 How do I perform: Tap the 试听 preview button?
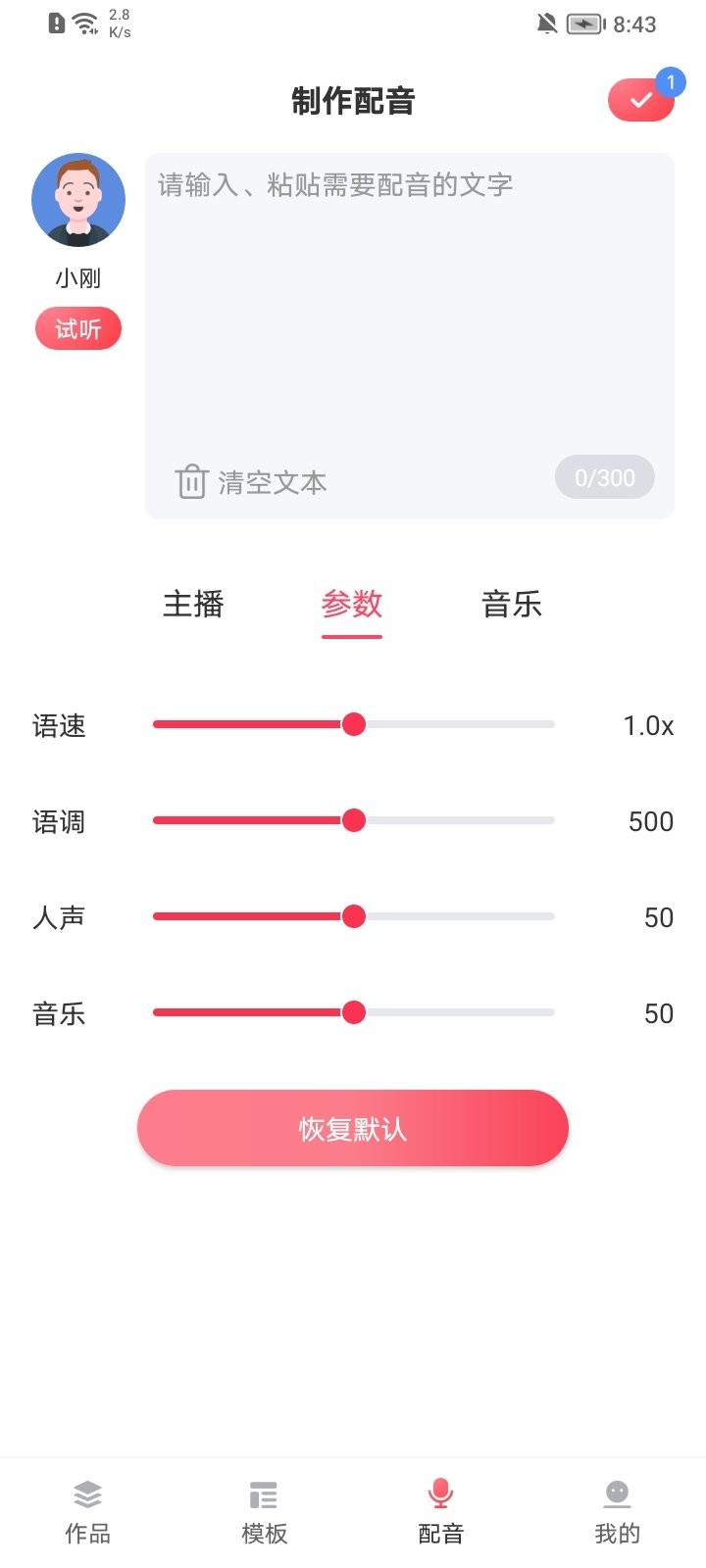tap(77, 327)
